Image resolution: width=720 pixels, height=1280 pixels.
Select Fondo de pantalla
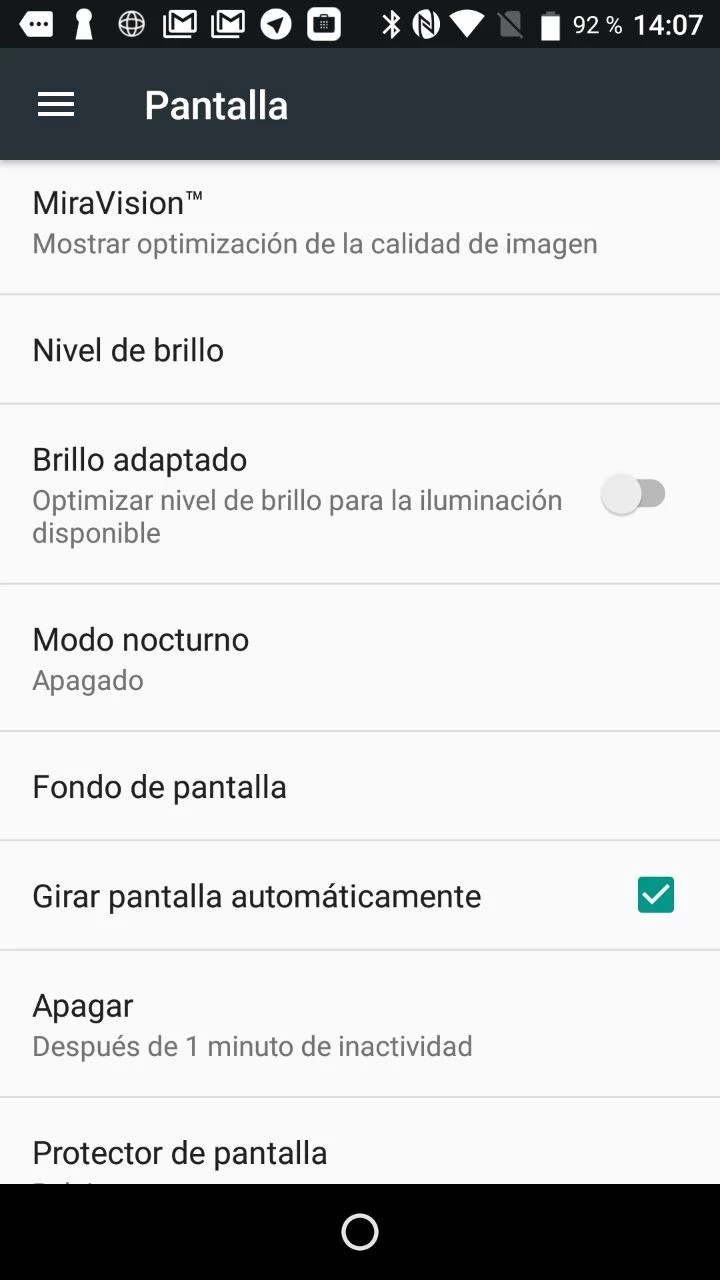pos(360,786)
